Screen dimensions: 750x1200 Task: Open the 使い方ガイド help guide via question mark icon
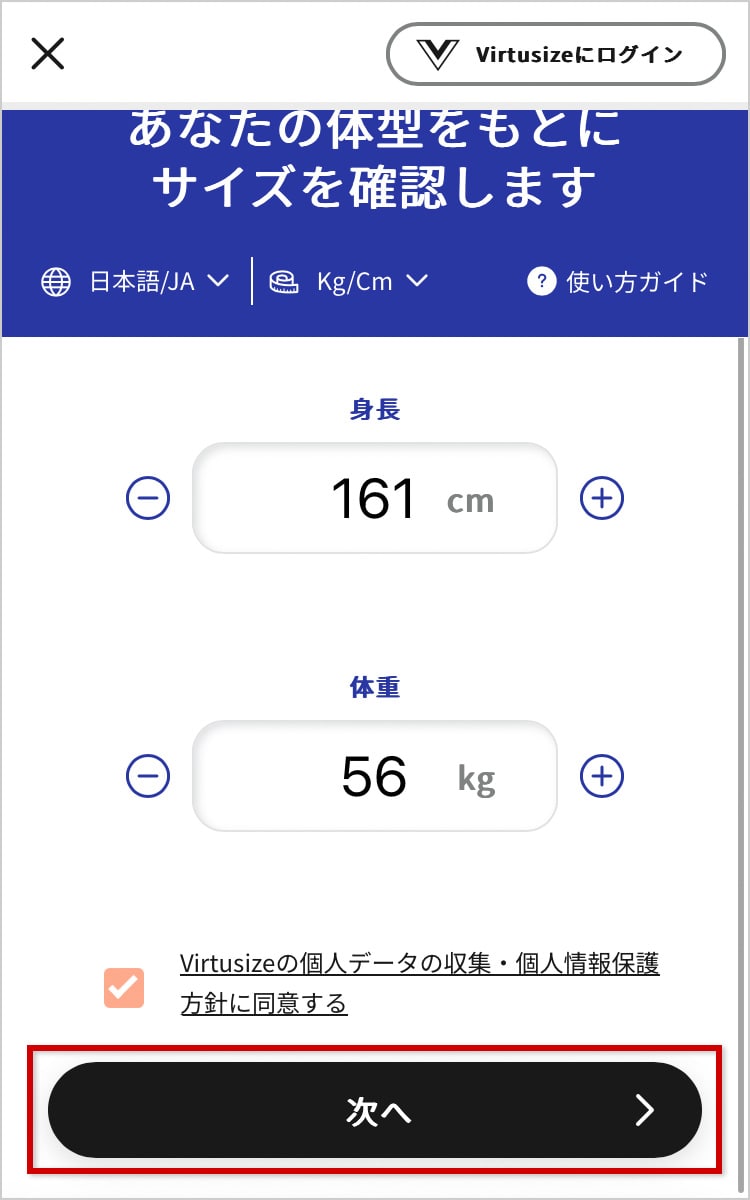[541, 281]
